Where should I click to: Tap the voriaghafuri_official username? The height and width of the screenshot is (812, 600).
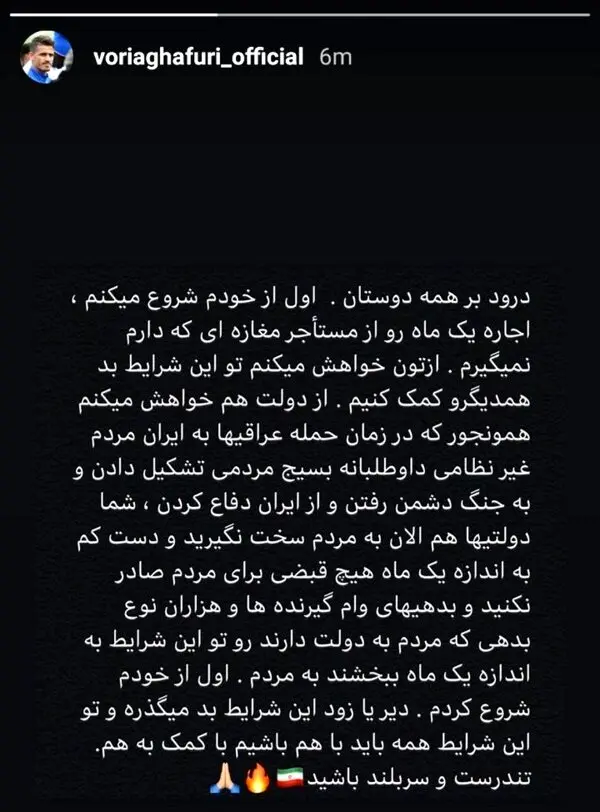198,57
